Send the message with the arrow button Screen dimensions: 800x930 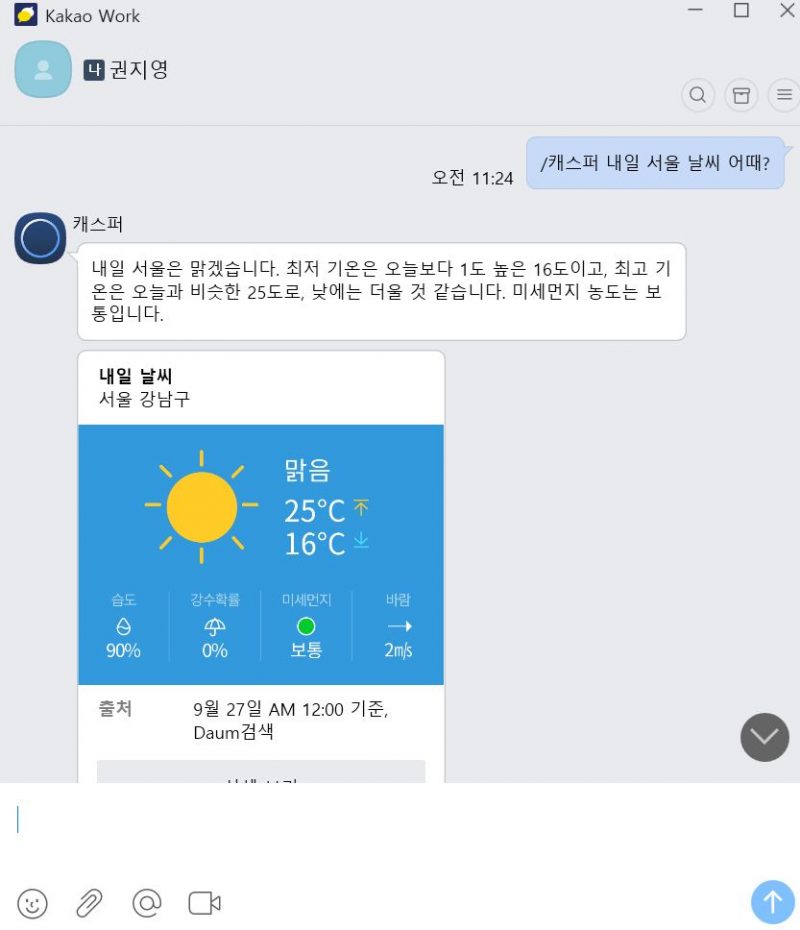pyautogui.click(x=772, y=902)
